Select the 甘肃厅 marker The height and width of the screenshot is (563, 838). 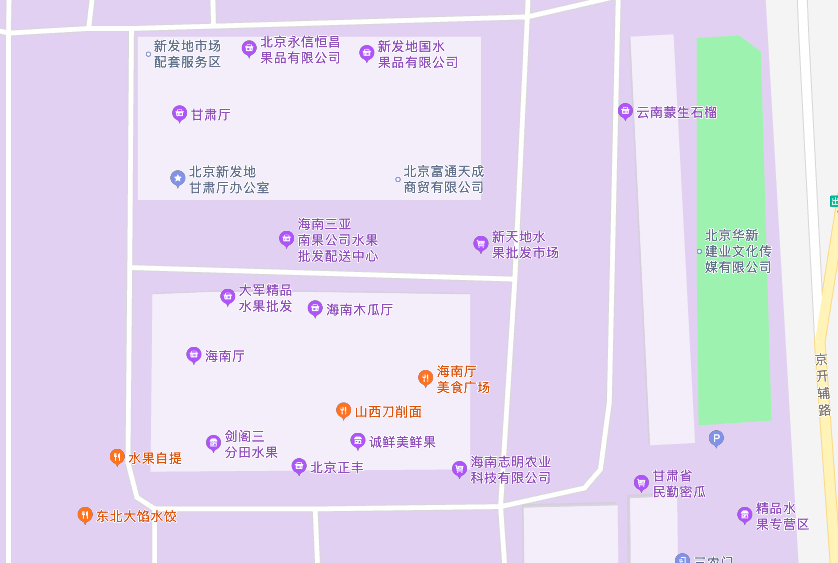179,114
